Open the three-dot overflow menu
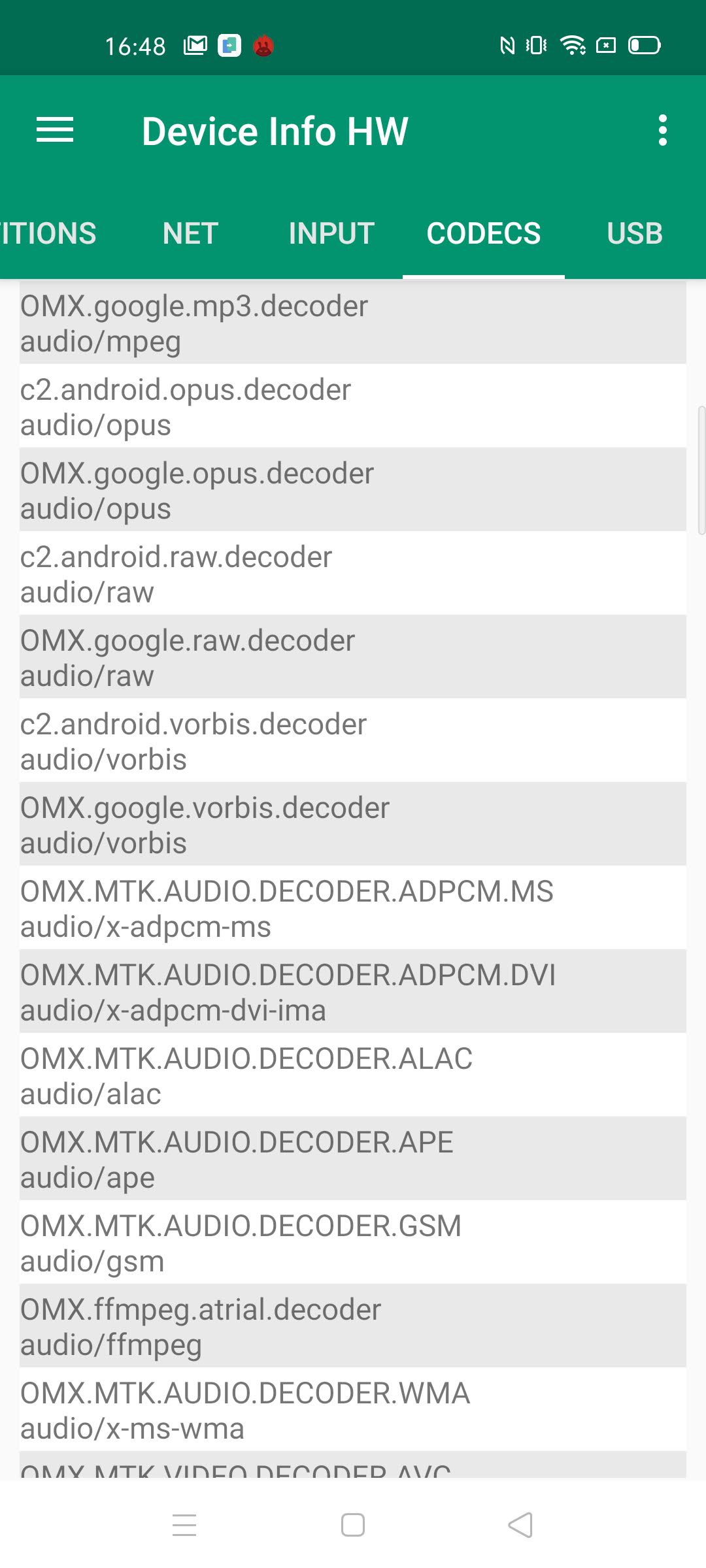Viewport: 706px width, 1568px height. tap(662, 130)
